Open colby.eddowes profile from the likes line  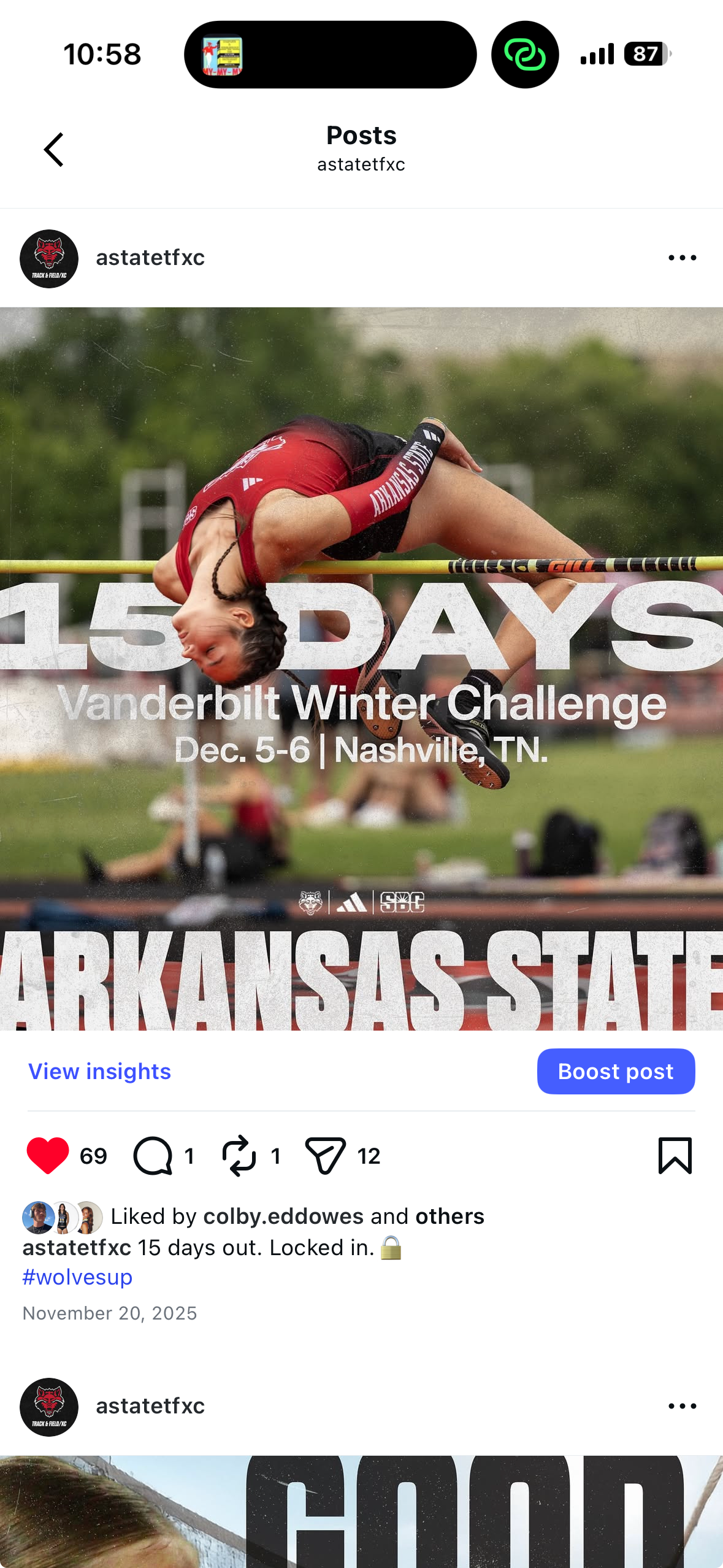click(283, 1216)
